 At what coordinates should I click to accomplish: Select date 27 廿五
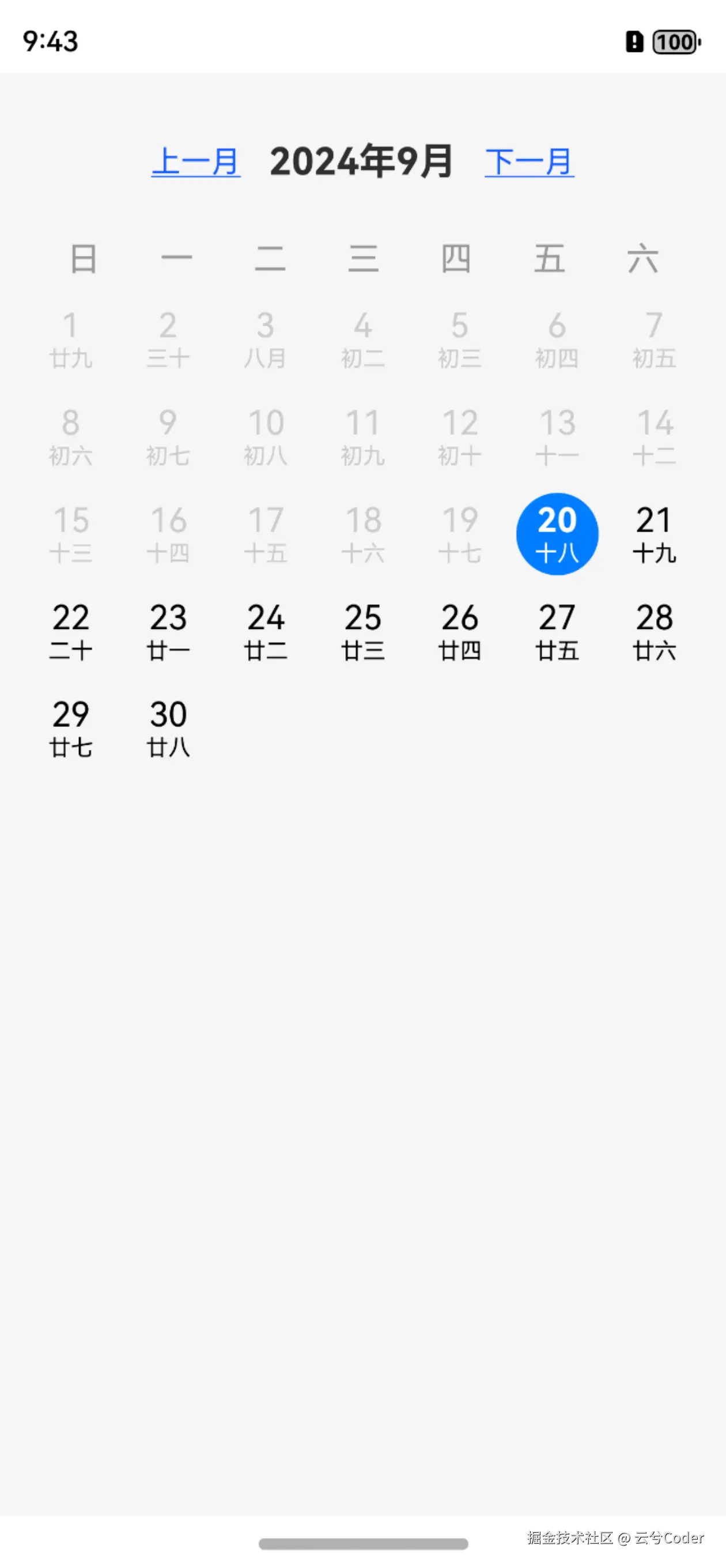pos(557,631)
